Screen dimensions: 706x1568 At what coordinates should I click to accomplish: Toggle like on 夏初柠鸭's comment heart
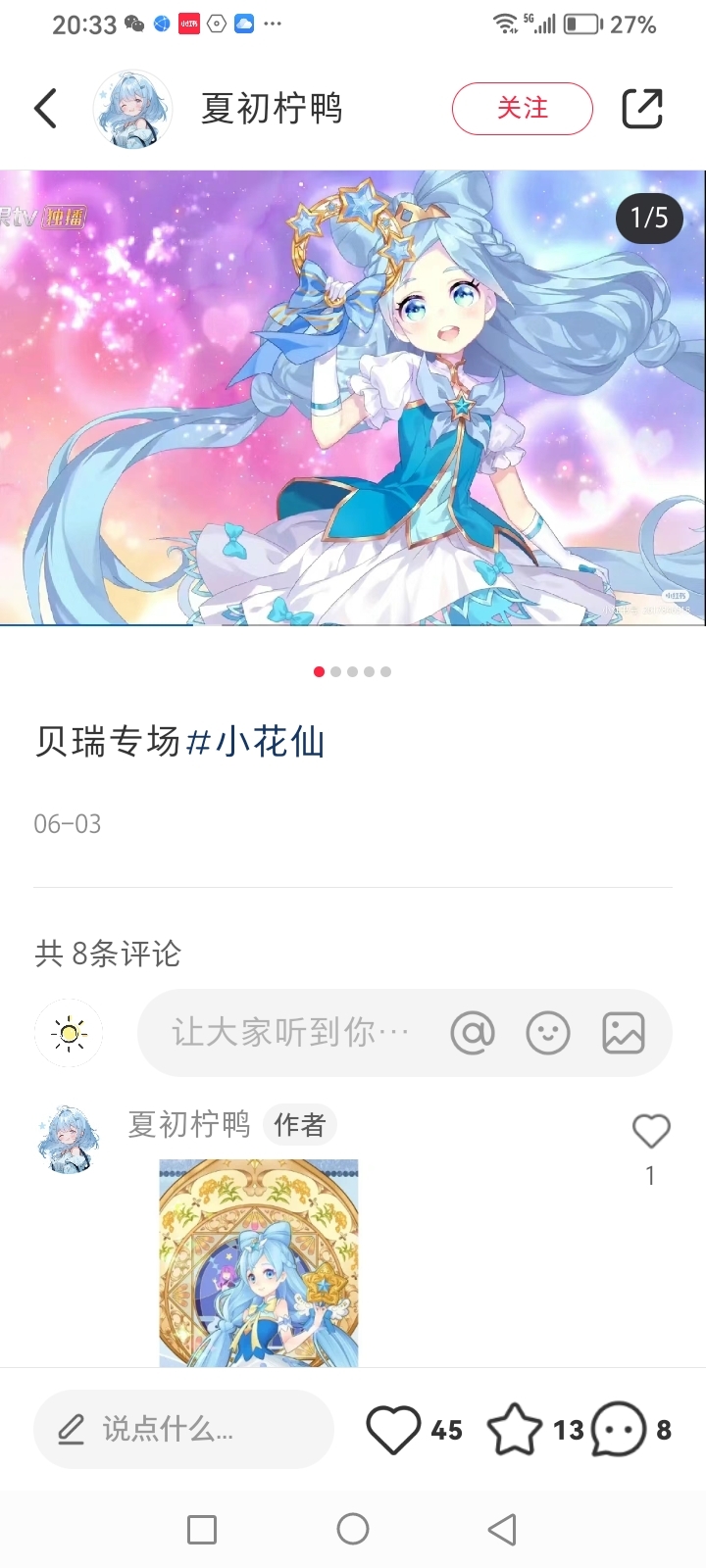[x=651, y=1131]
